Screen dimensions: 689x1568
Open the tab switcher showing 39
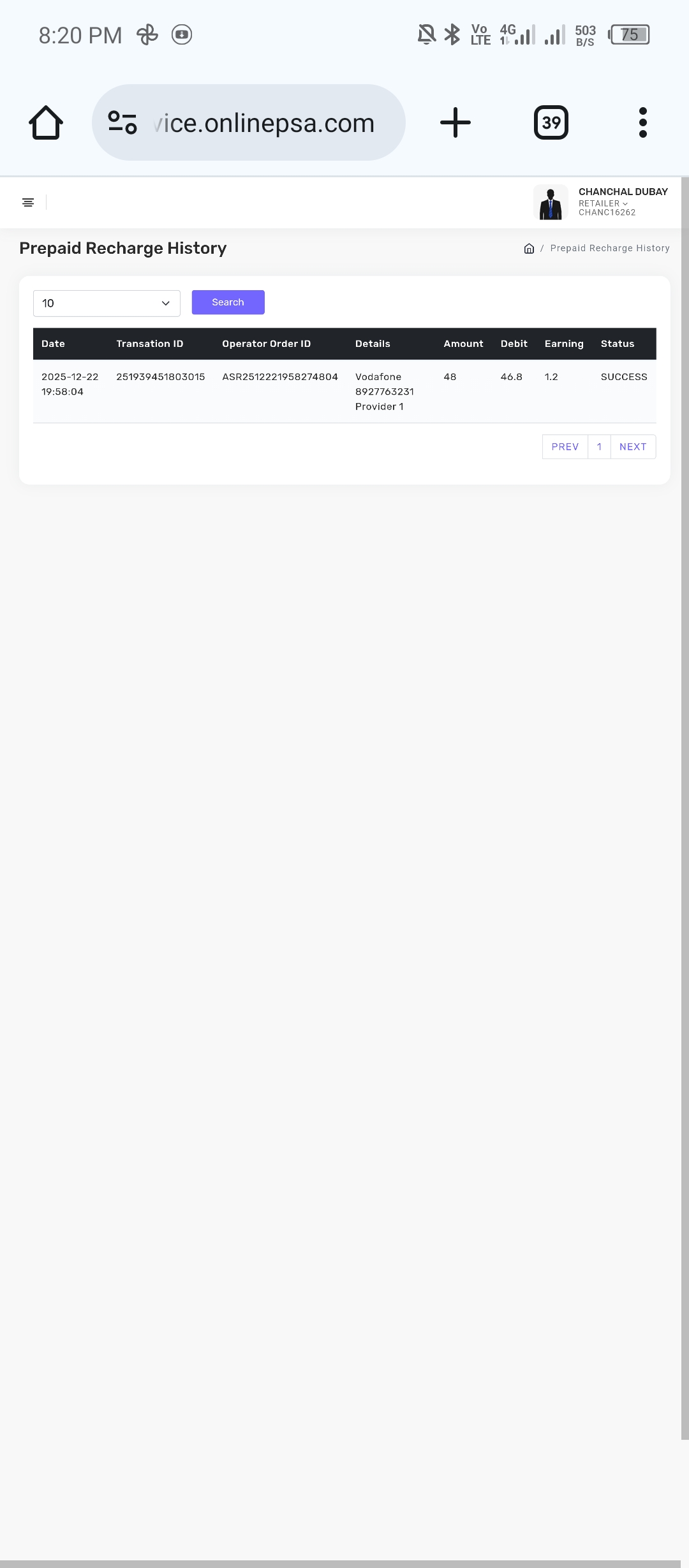click(x=551, y=122)
